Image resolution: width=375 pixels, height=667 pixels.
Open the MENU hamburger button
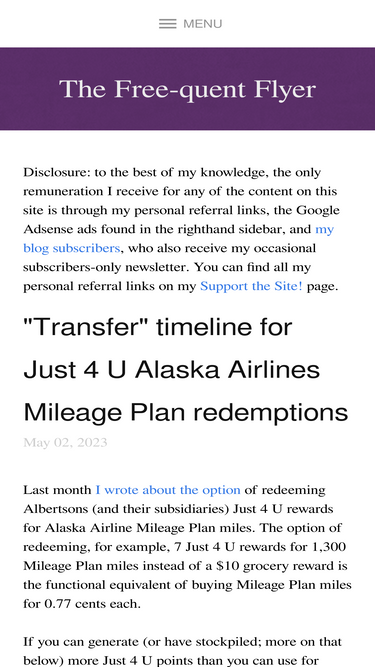click(x=190, y=24)
